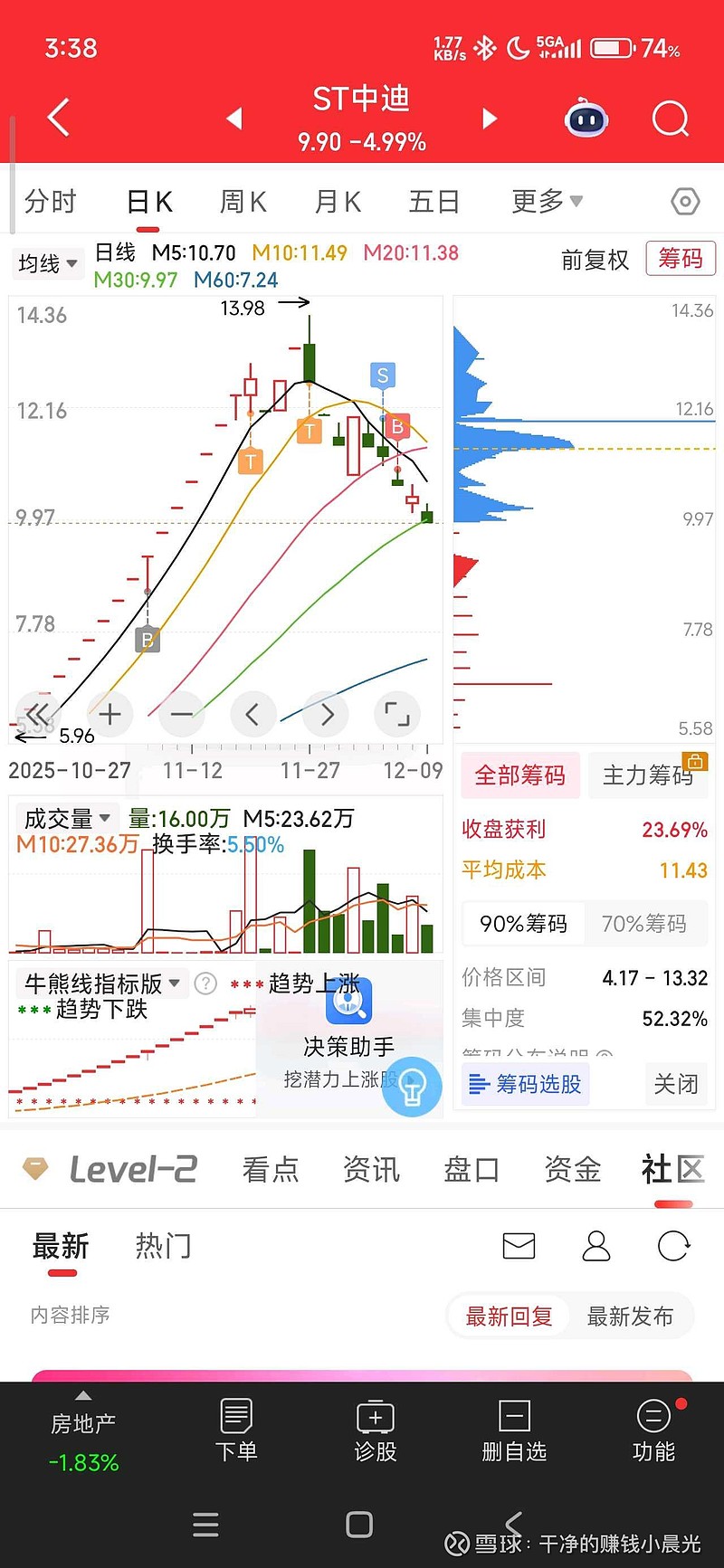Expand chart to fullscreen
Screen dimensions: 724x1568
(x=397, y=715)
